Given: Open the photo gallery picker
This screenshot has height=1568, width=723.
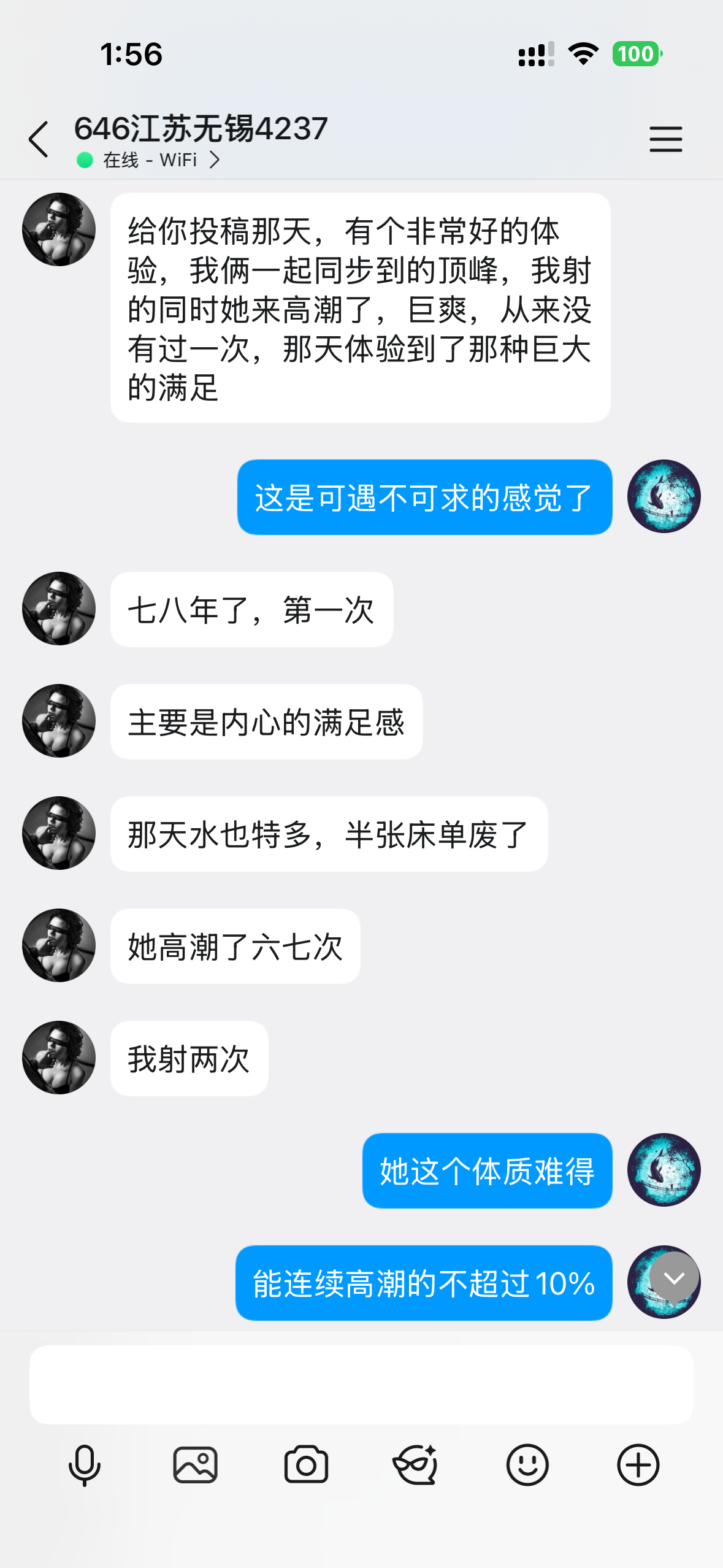Looking at the screenshot, I should point(195,1465).
